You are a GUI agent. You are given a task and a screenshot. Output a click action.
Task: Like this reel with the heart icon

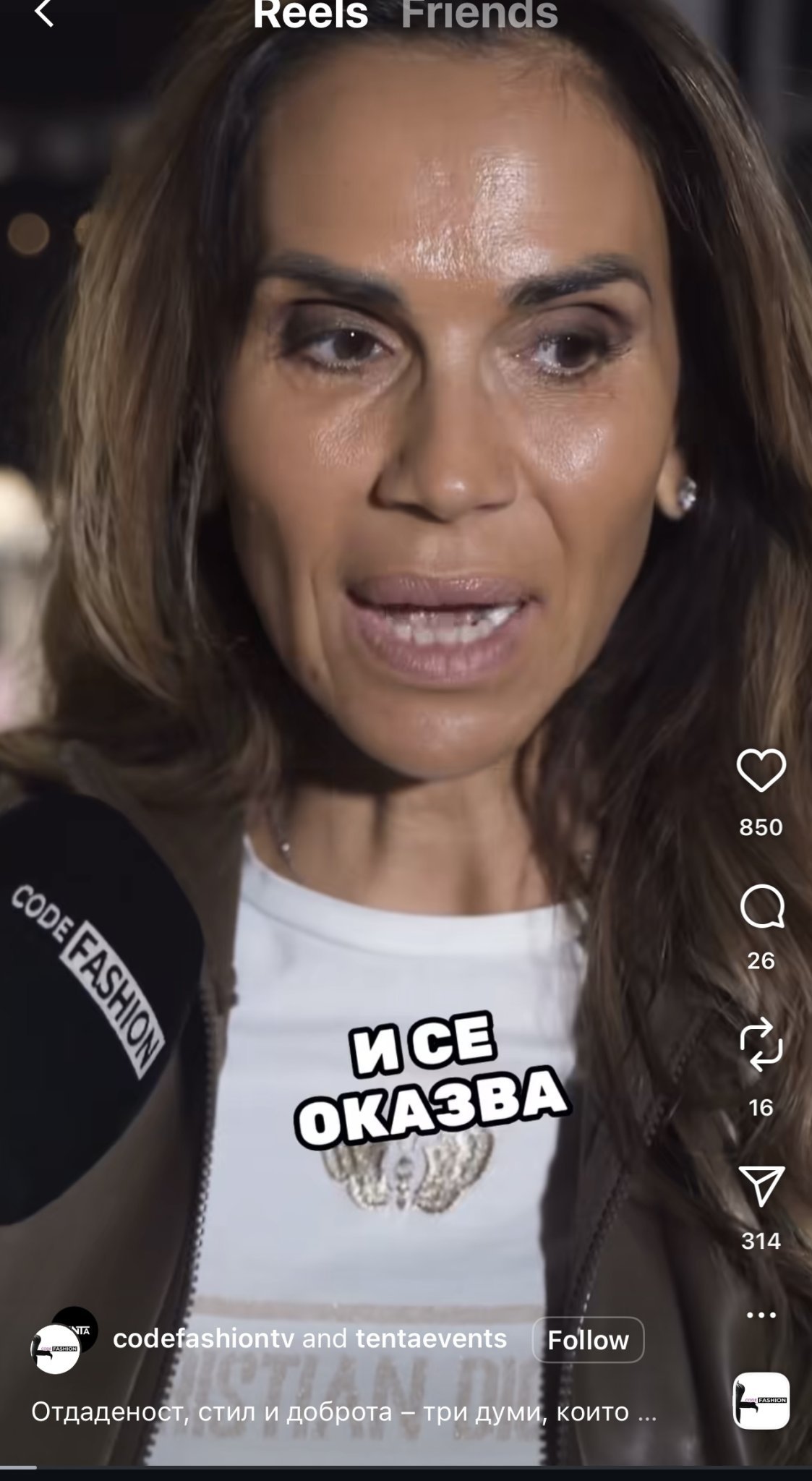[x=761, y=770]
